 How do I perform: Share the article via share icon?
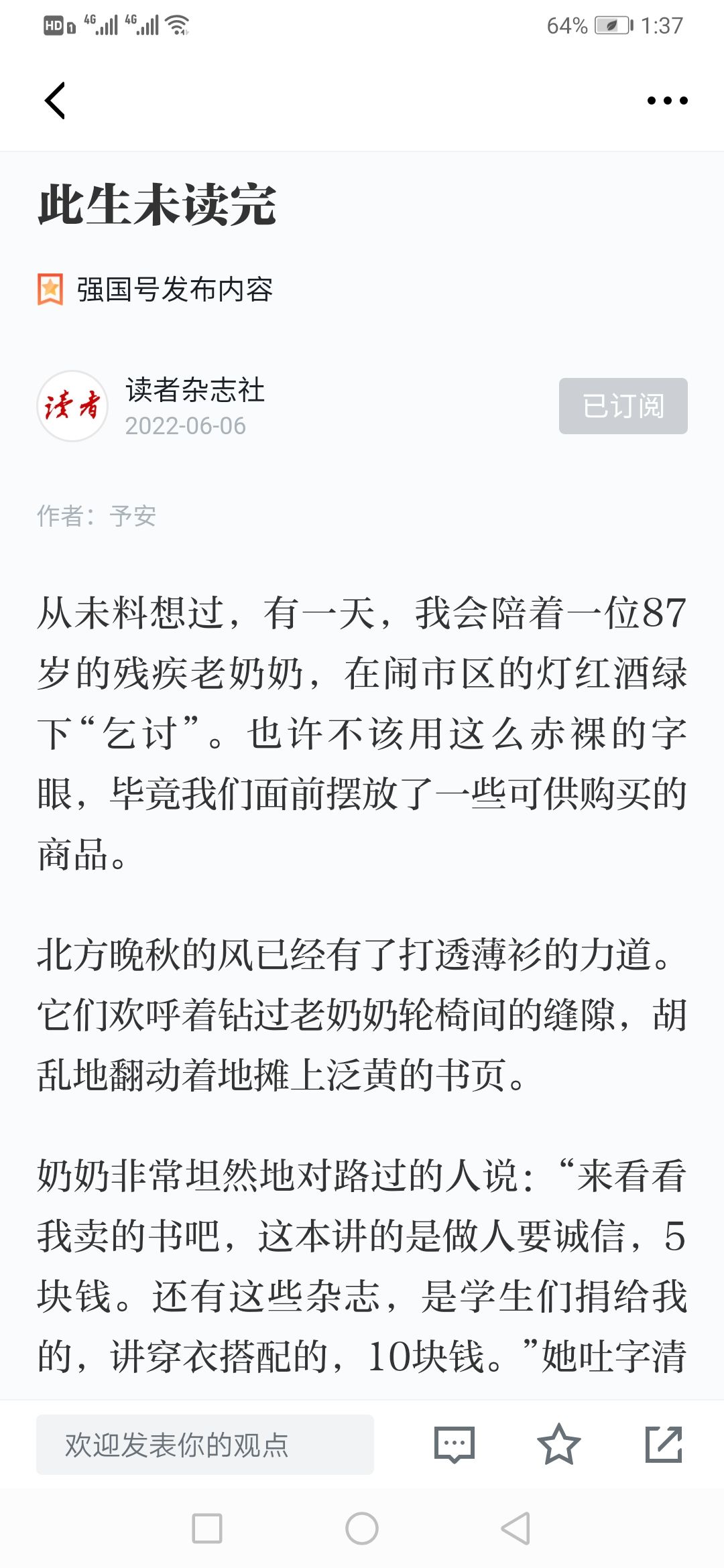coord(664,1444)
